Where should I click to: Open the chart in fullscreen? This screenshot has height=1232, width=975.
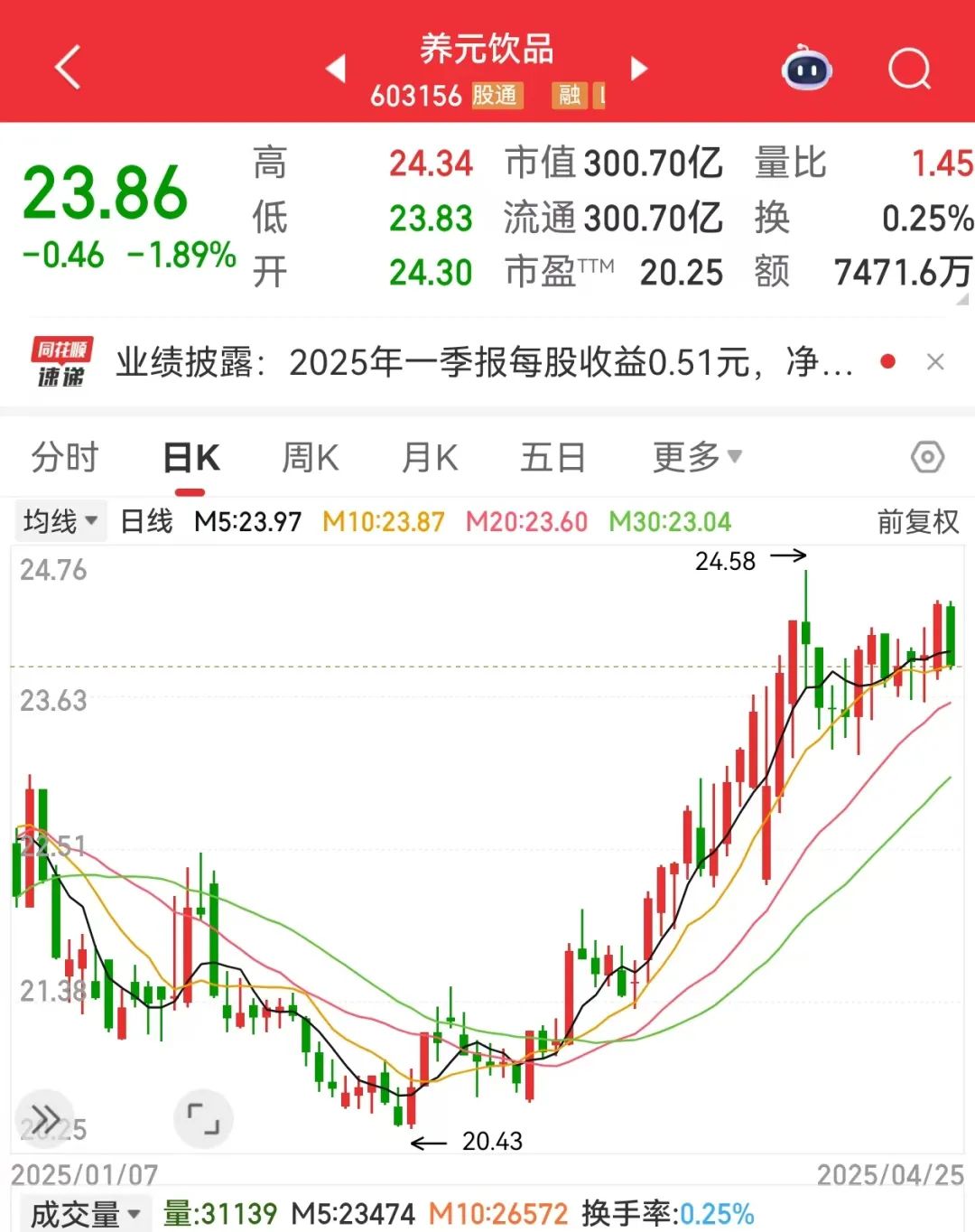click(x=203, y=1118)
